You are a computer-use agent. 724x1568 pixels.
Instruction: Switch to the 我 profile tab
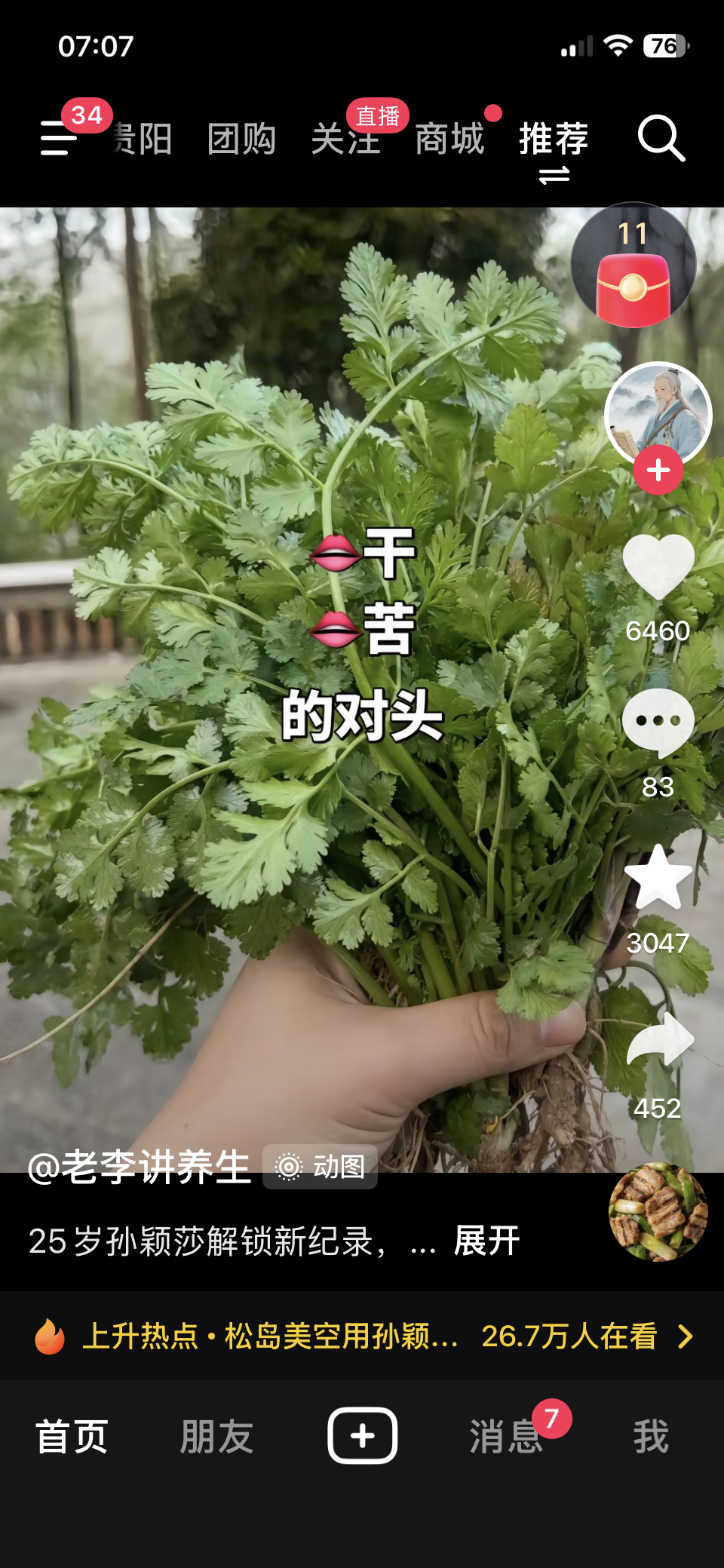[651, 1436]
